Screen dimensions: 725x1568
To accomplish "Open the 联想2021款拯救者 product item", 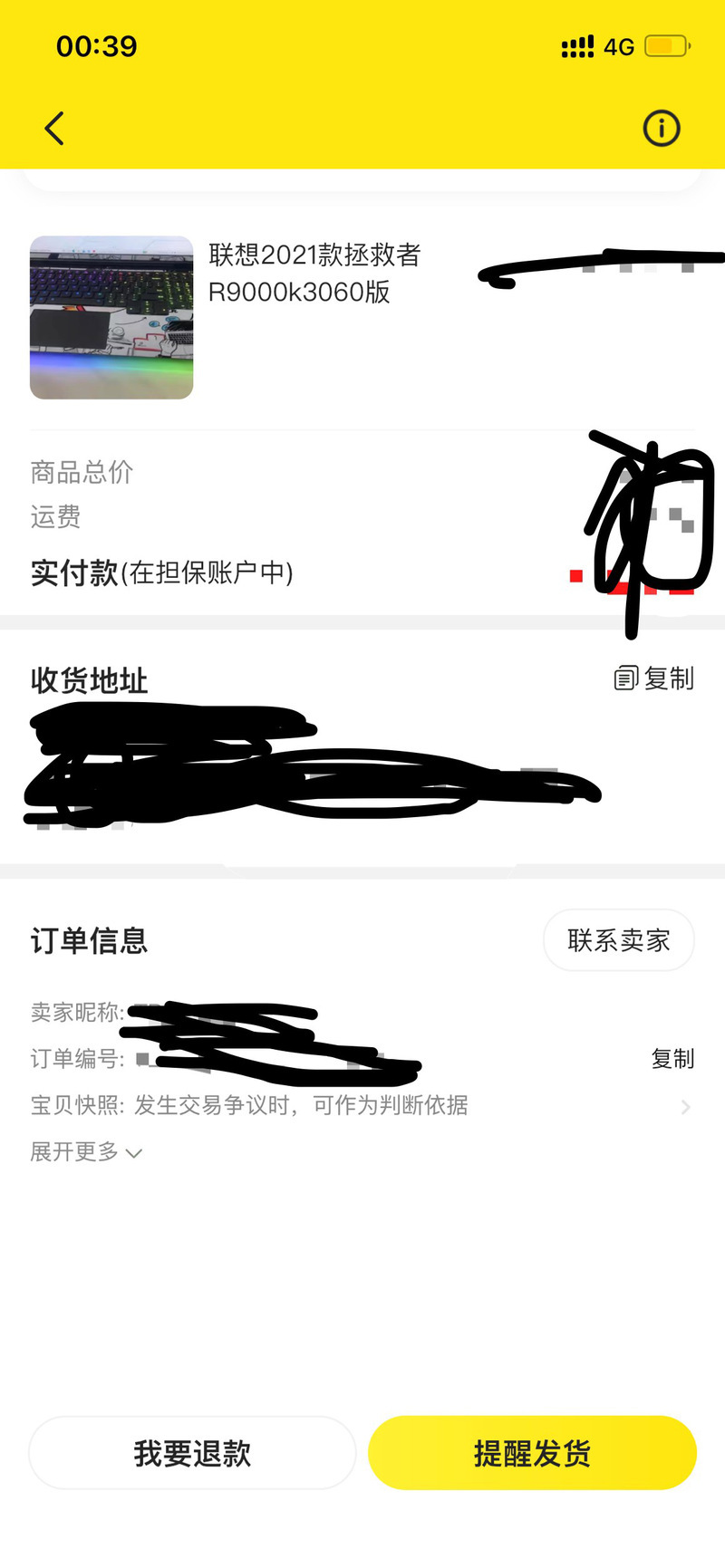I will (362, 318).
